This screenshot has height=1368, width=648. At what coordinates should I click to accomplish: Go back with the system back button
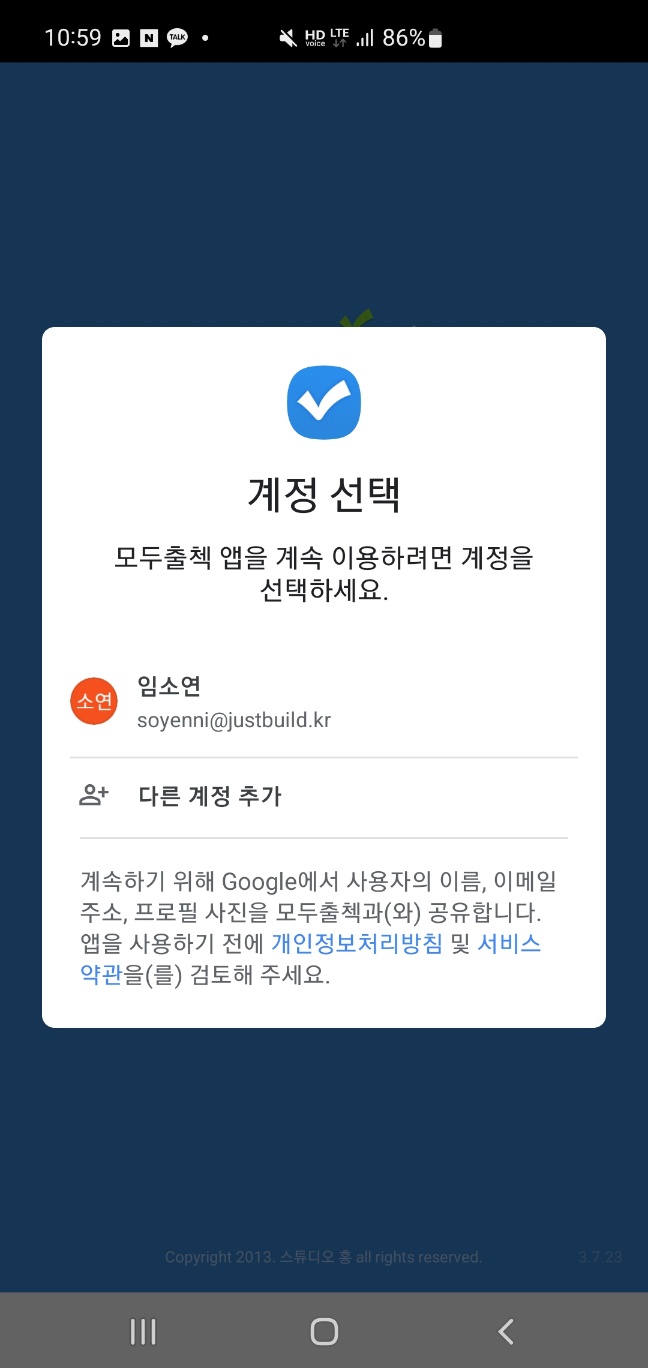point(505,1331)
